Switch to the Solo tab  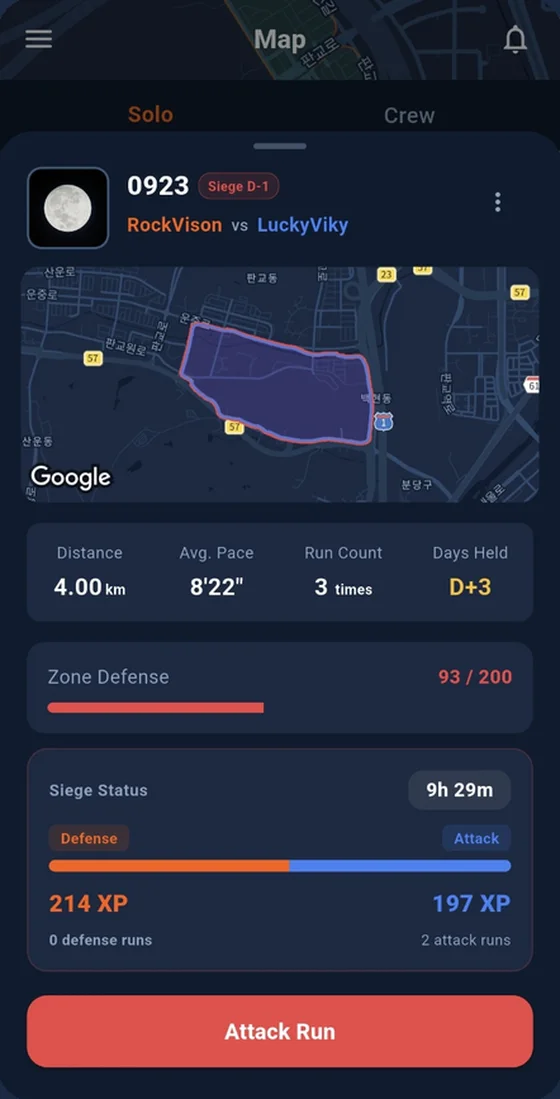click(150, 114)
